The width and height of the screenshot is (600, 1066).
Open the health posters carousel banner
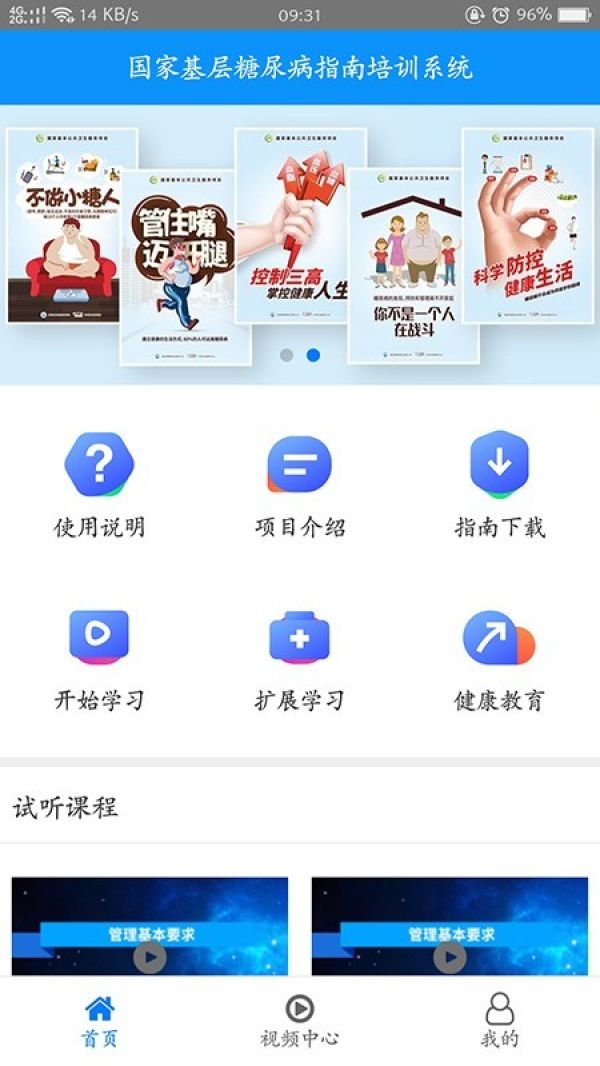coord(300,245)
